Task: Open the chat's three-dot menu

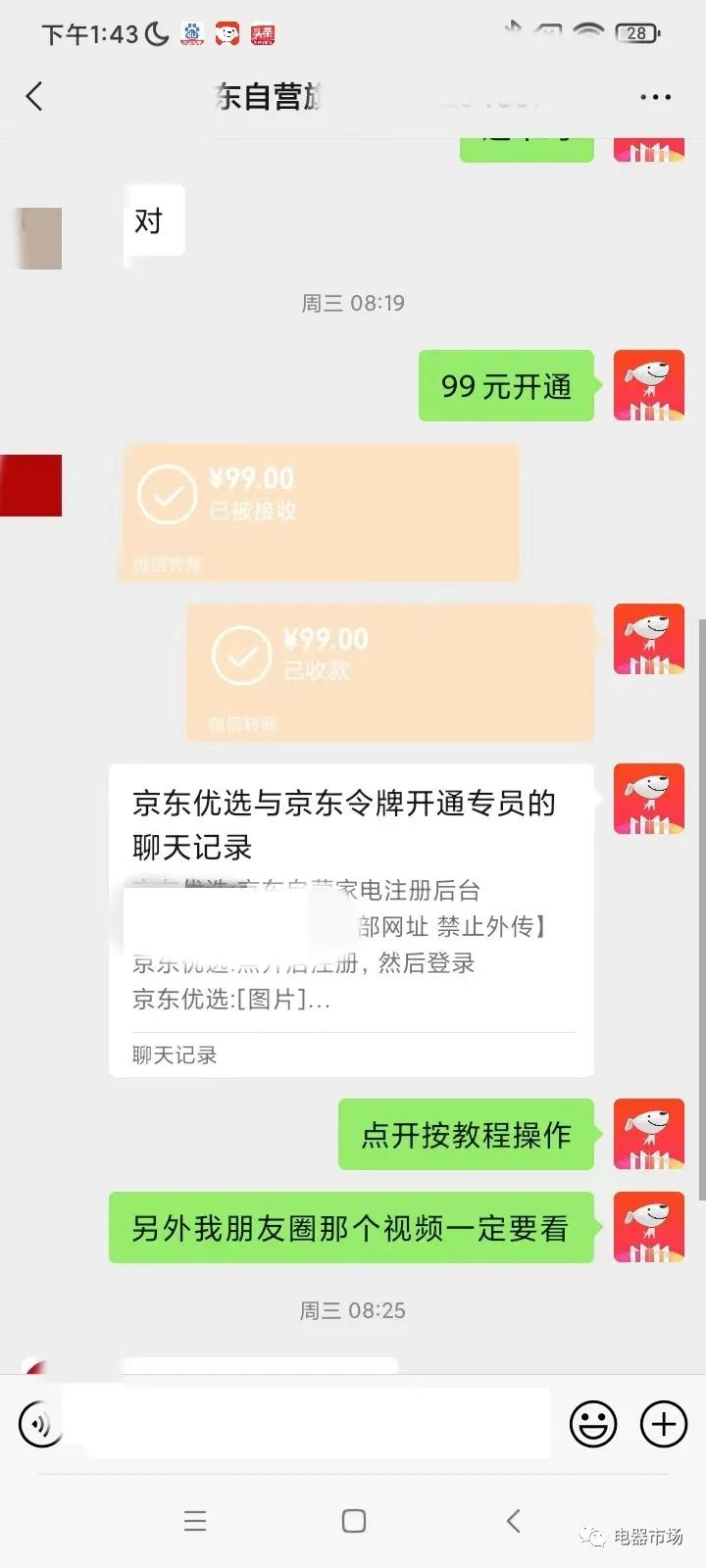Action: click(x=655, y=97)
